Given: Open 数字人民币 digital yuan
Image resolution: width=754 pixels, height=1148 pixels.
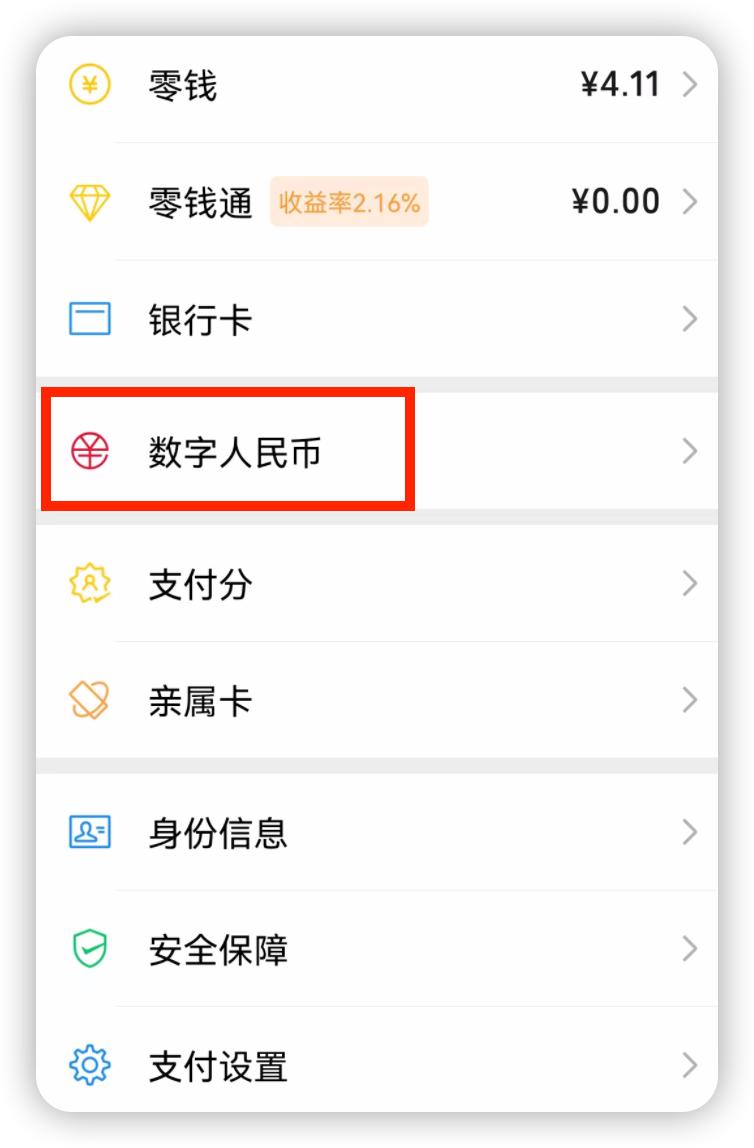Looking at the screenshot, I should click(376, 452).
